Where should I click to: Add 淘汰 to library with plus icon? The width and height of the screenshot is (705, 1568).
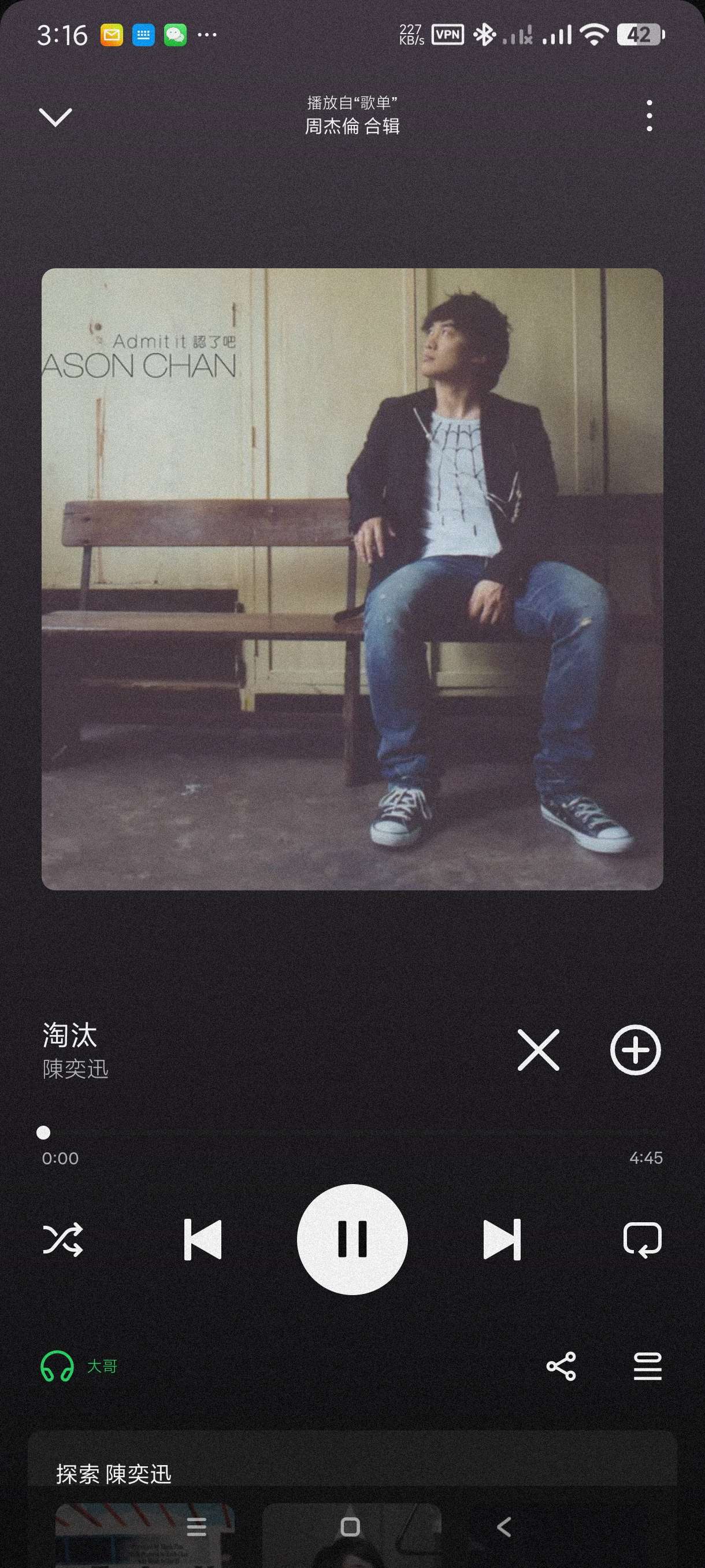click(635, 1049)
